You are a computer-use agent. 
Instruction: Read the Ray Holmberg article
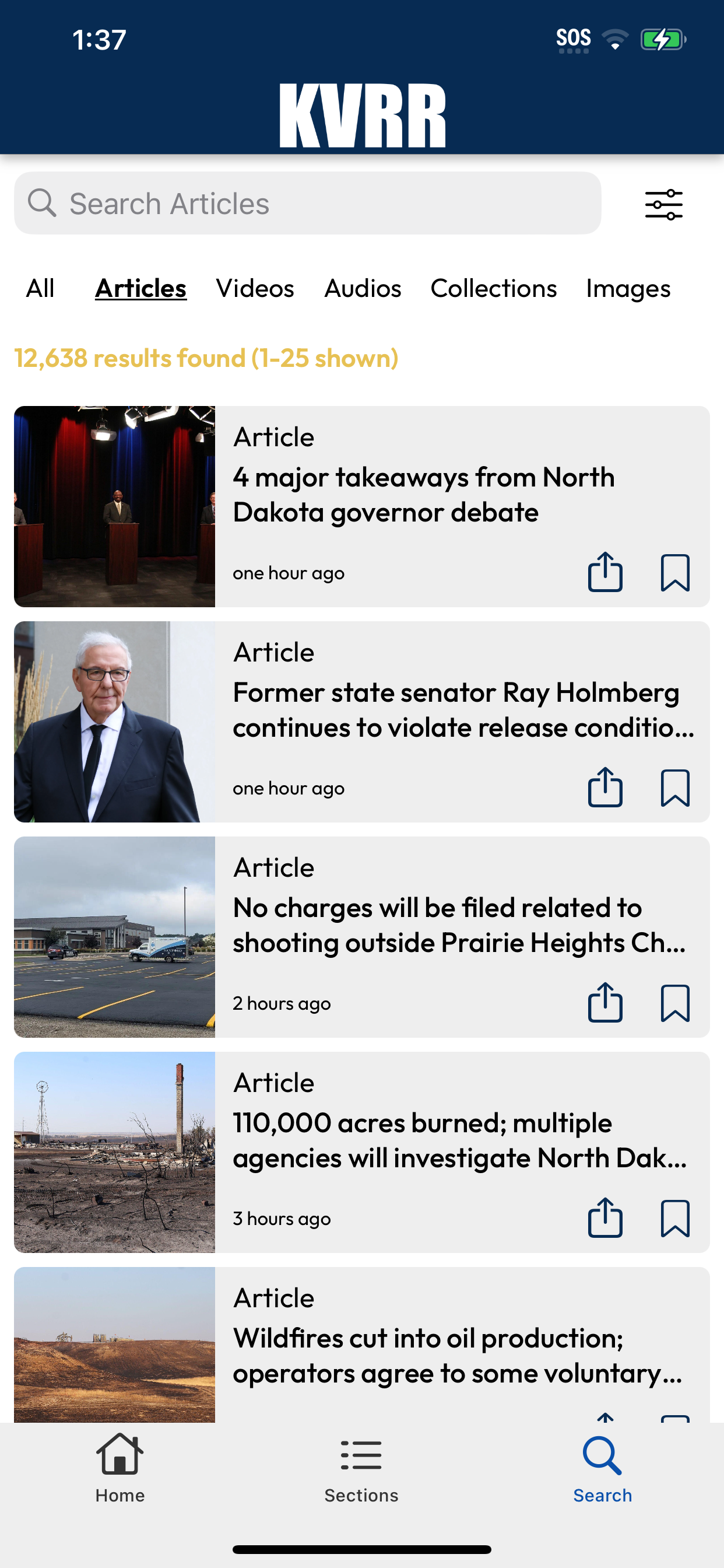462,710
